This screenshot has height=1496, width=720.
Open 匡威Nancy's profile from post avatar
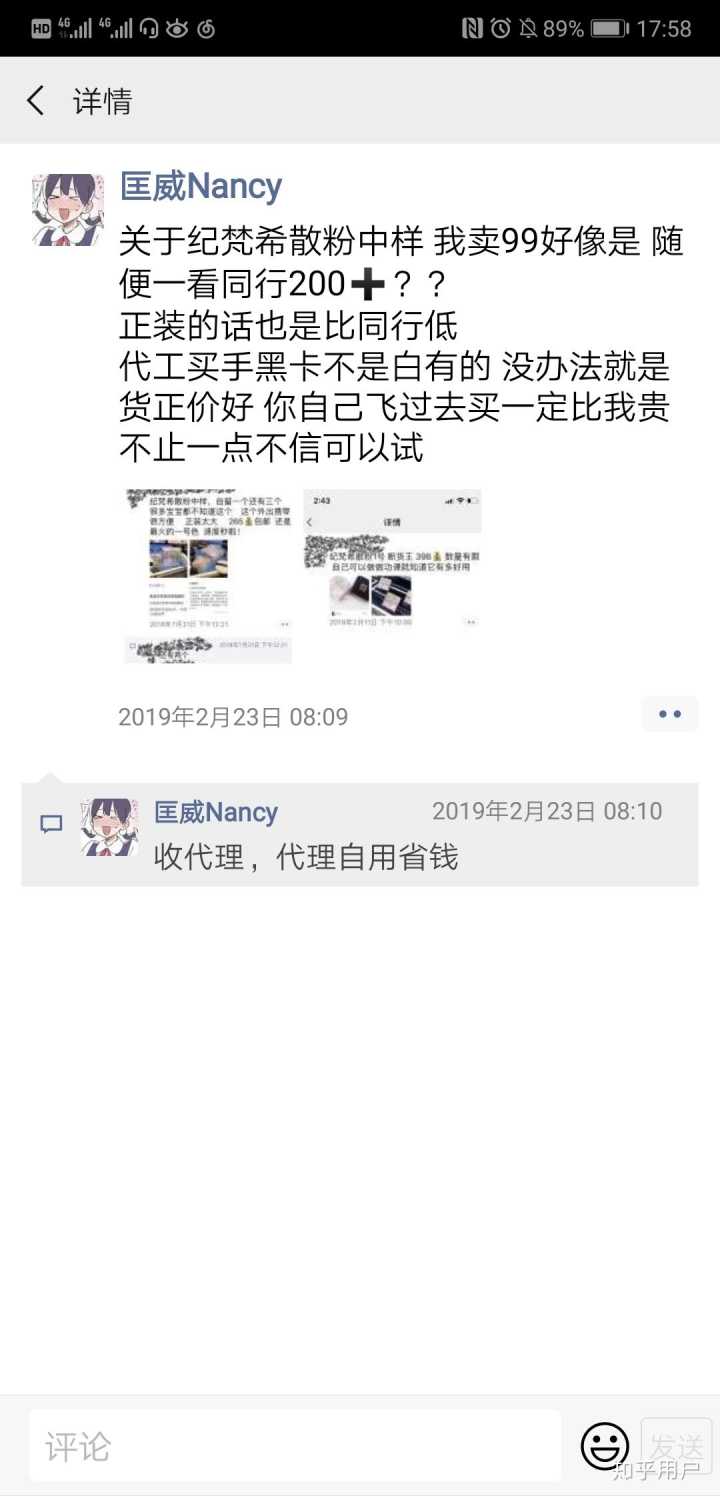(x=68, y=210)
